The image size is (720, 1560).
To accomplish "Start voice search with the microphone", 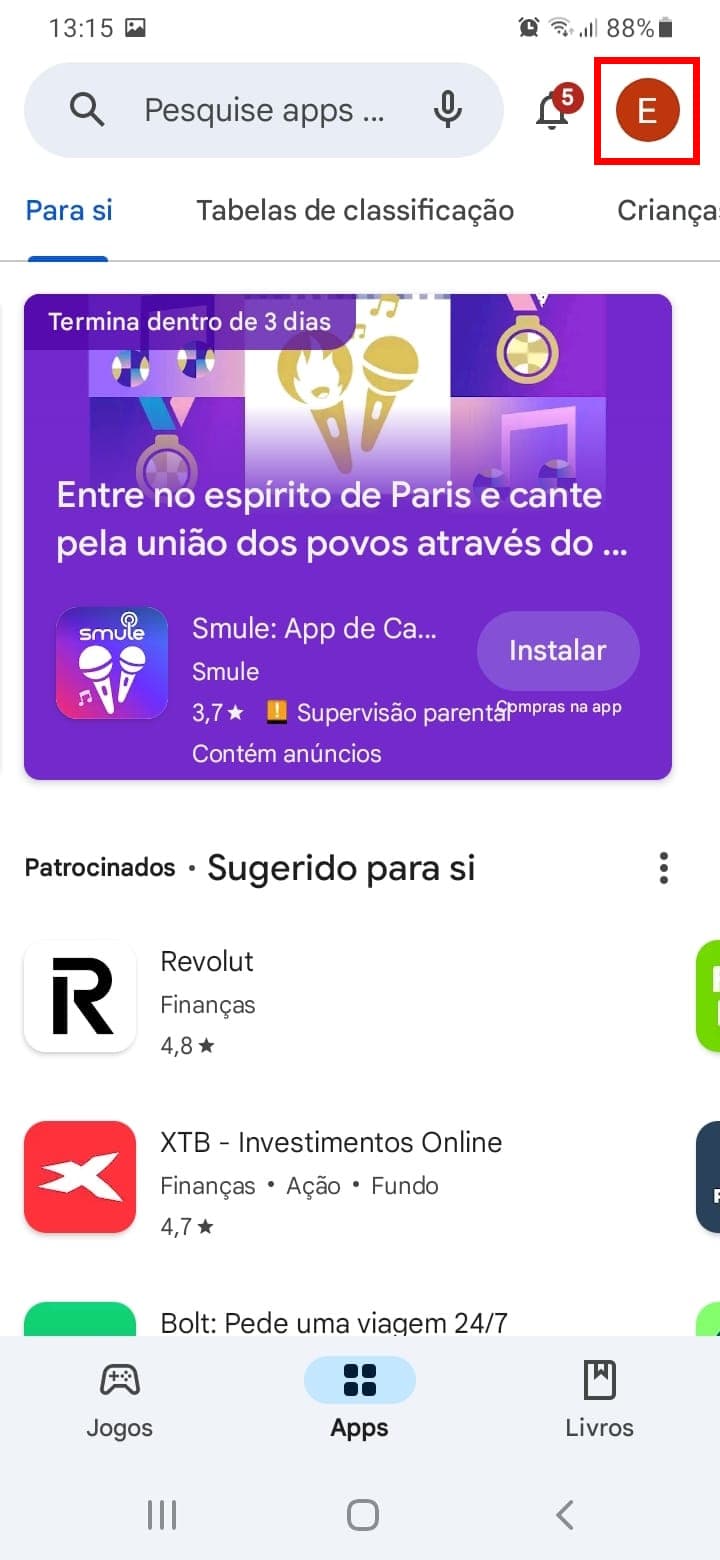I will [448, 110].
